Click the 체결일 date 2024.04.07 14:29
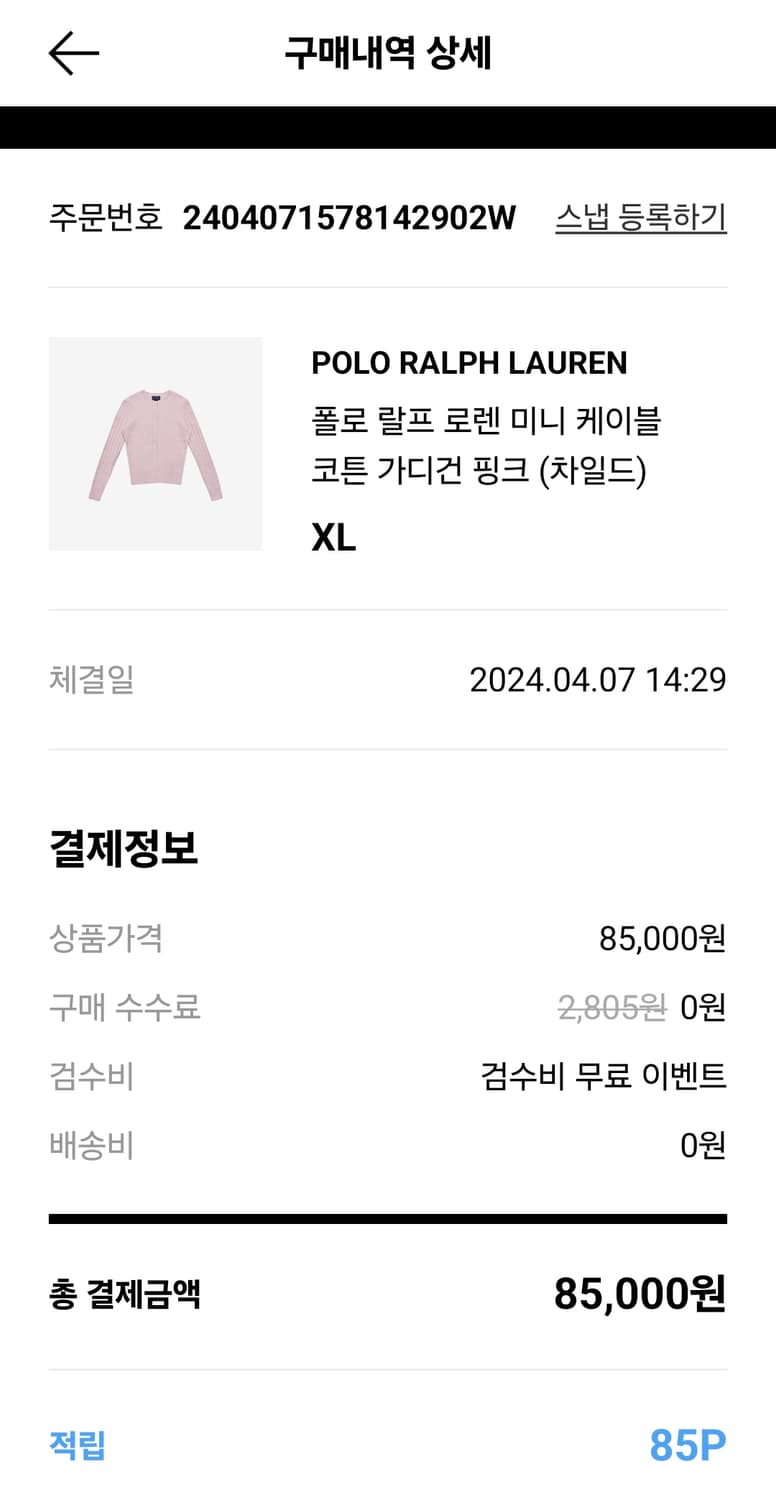 pyautogui.click(x=597, y=680)
